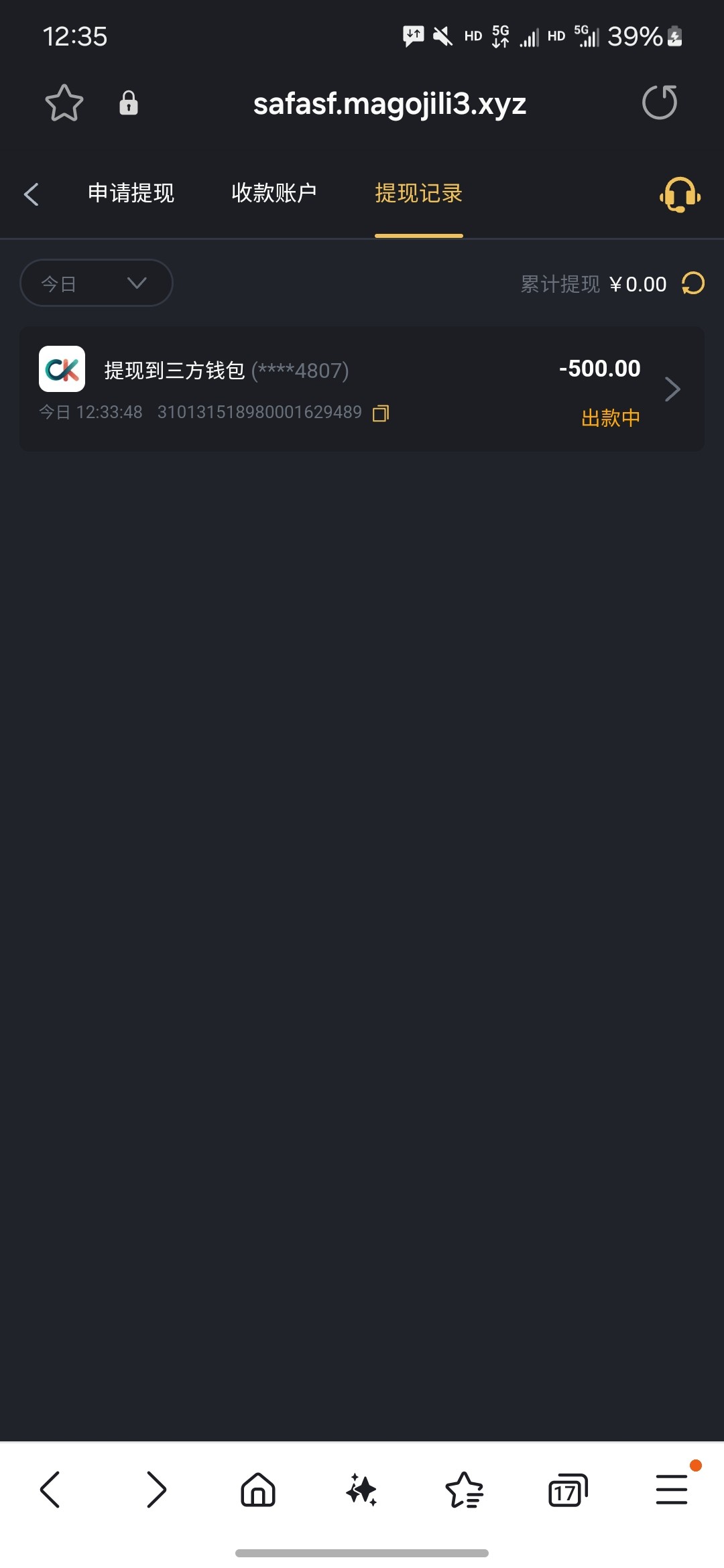724x1568 pixels.
Task: Navigate back in the browser toolbar
Action: 51,1490
